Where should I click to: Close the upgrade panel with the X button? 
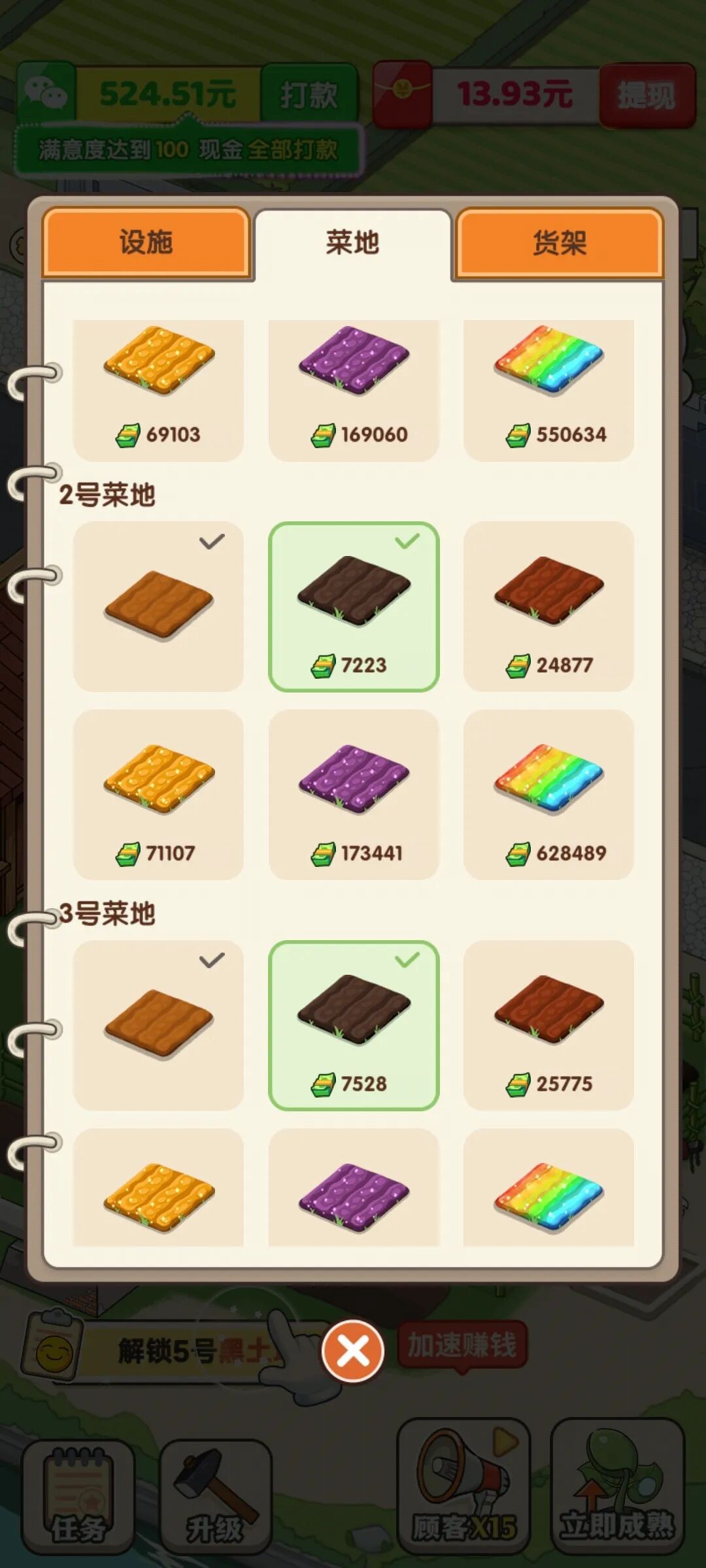[353, 1351]
